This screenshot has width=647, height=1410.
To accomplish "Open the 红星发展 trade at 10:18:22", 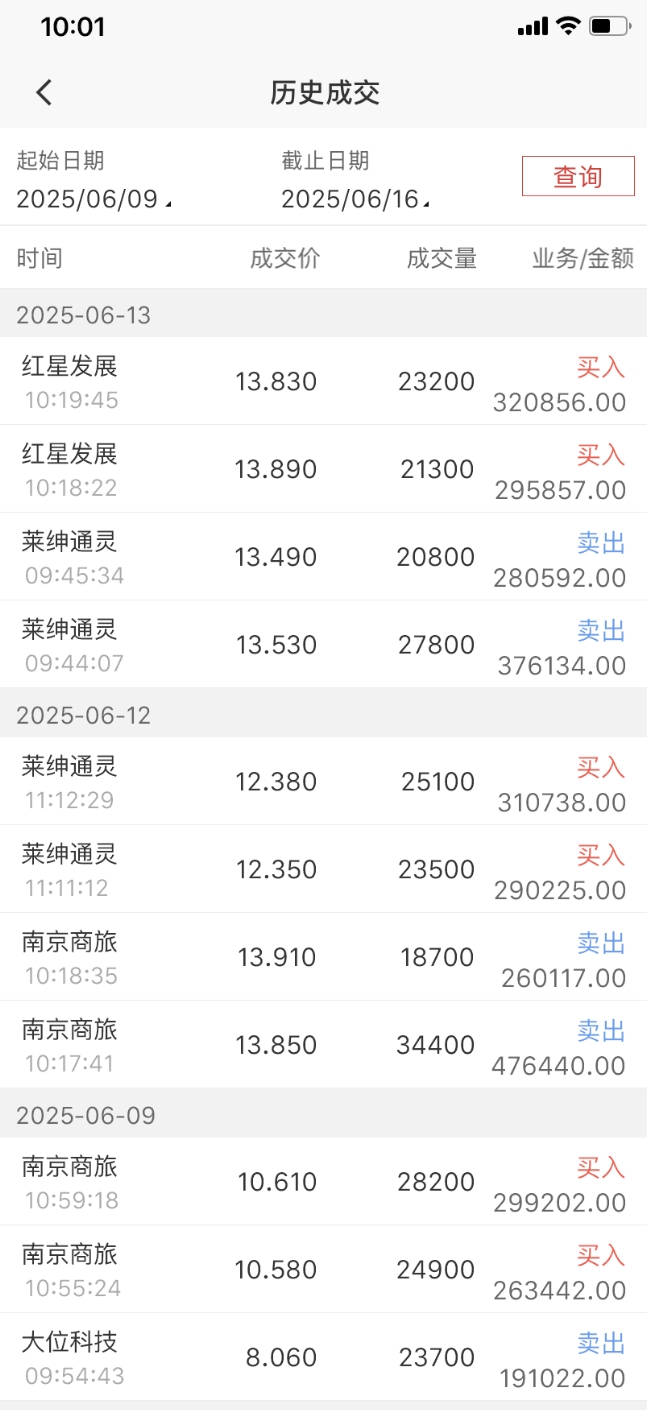I will coord(323,469).
